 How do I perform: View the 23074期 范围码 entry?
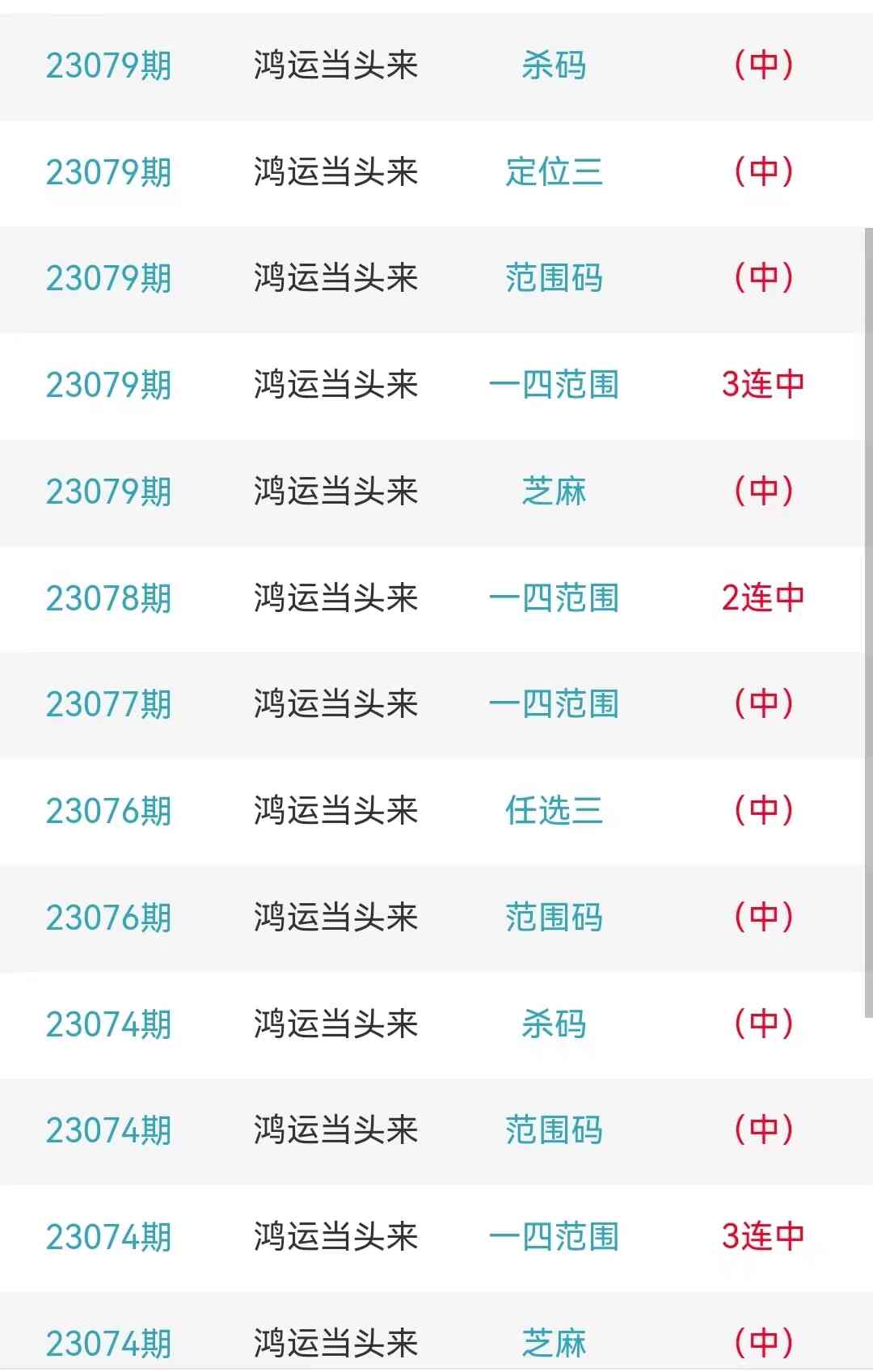click(x=436, y=1130)
